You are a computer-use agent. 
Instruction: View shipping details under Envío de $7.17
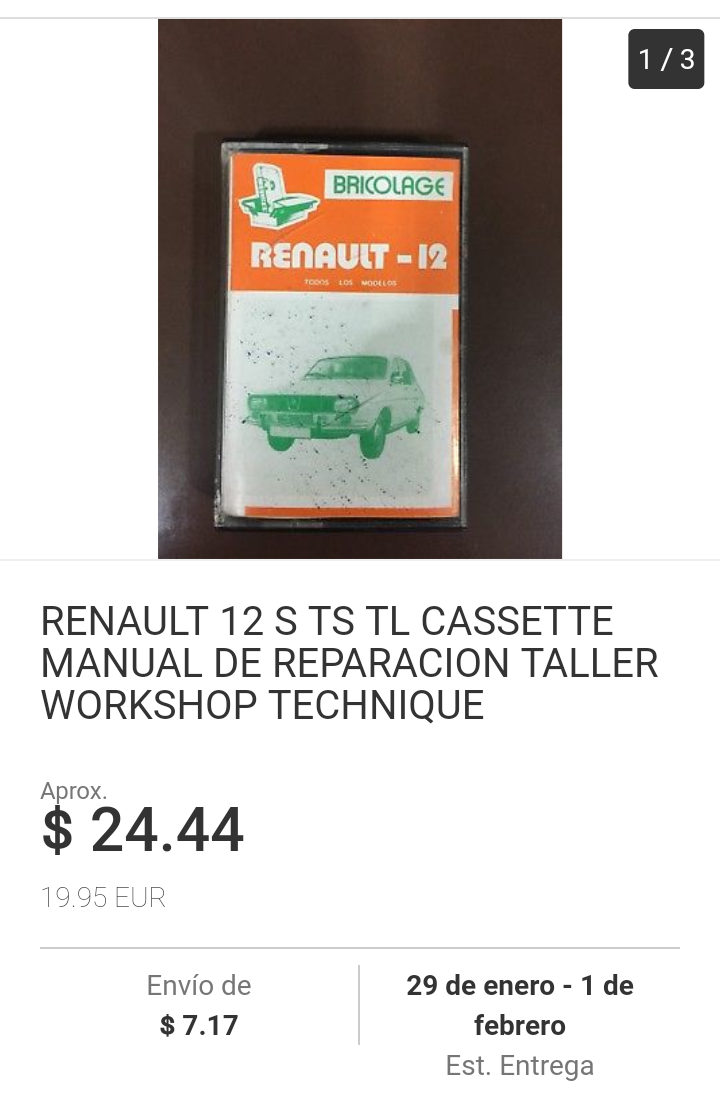(x=199, y=1005)
